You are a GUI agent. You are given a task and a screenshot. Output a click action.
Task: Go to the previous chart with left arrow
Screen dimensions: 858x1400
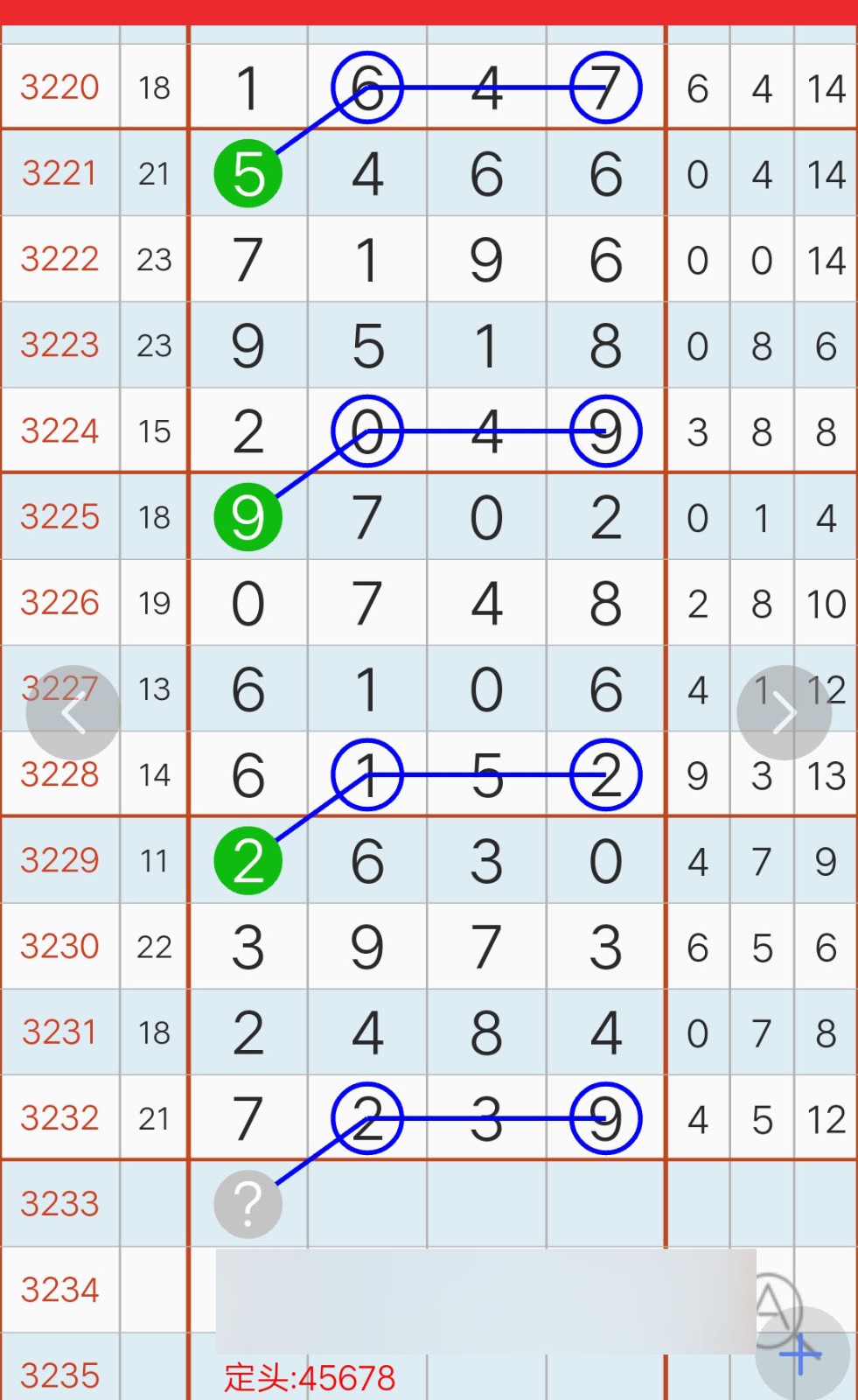[x=73, y=712]
